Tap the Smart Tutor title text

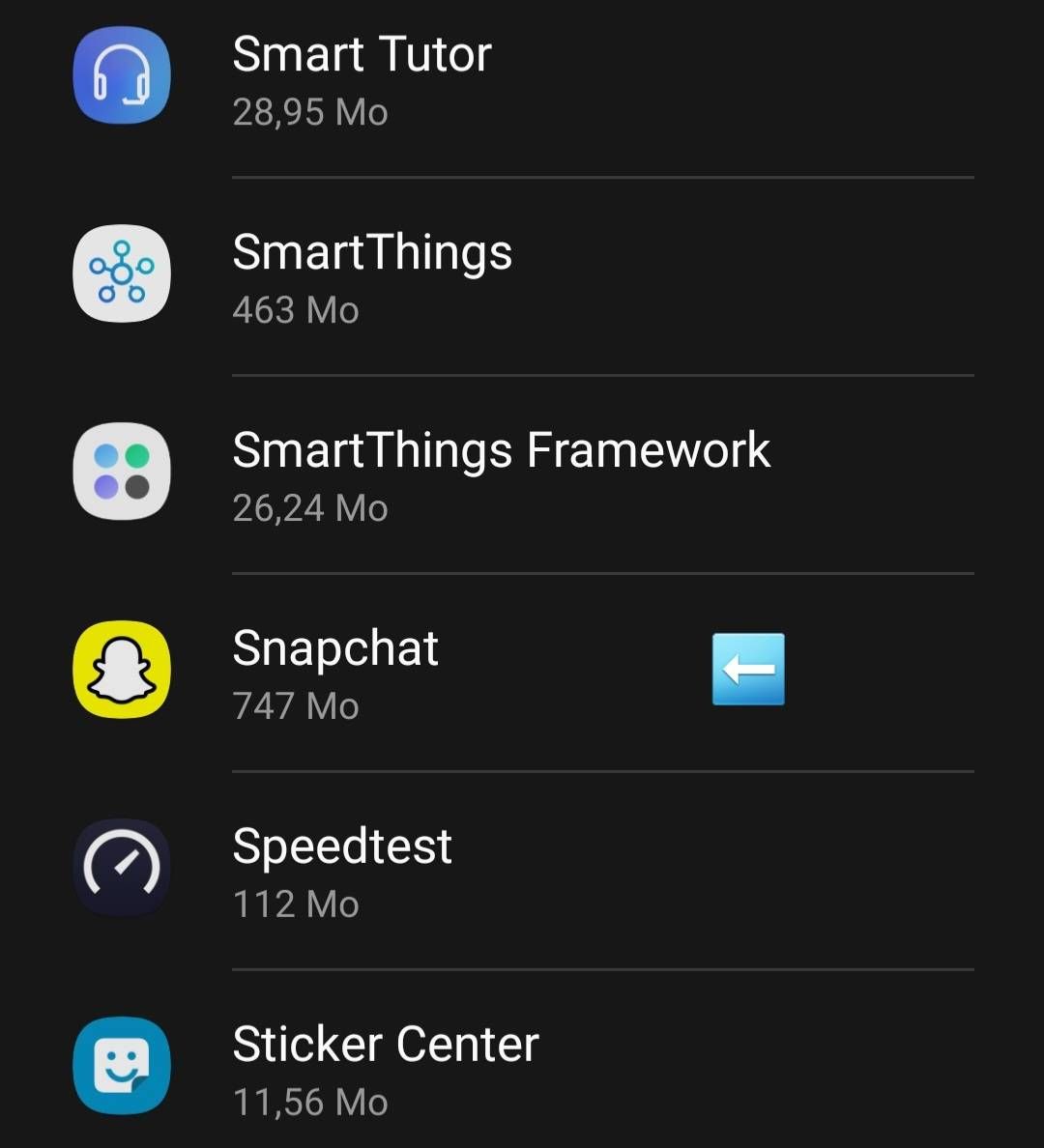tap(362, 55)
